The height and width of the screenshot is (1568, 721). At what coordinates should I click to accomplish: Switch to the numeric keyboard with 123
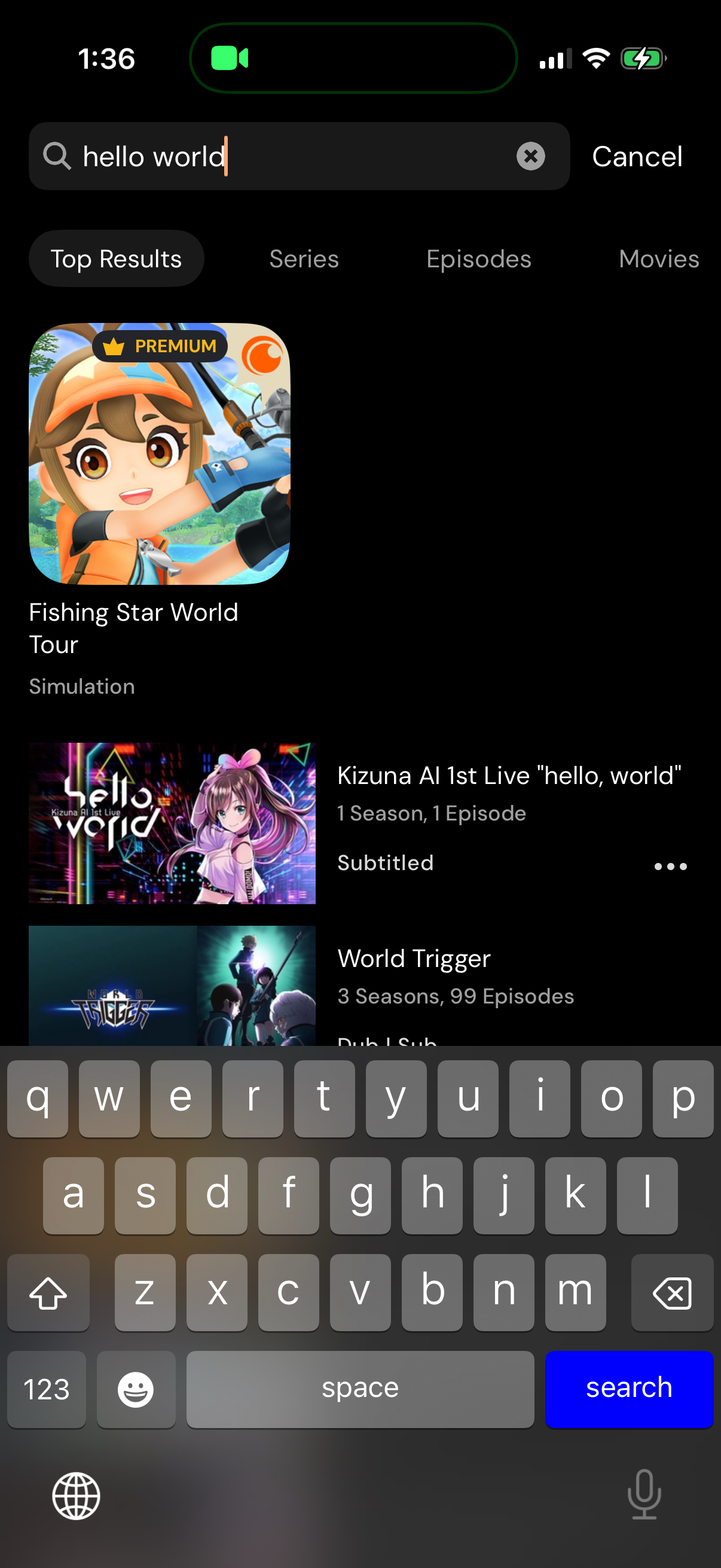coord(46,1389)
